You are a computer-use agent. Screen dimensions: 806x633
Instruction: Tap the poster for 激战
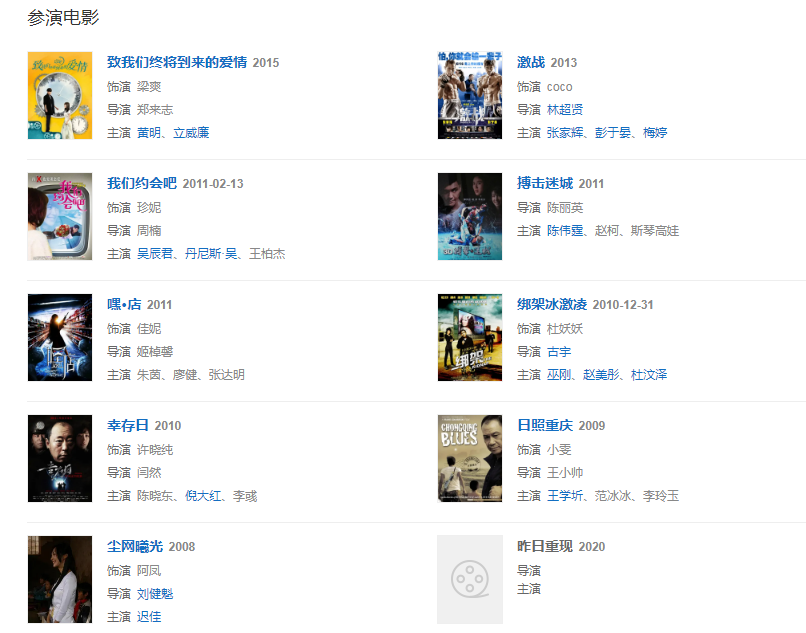[x=470, y=96]
